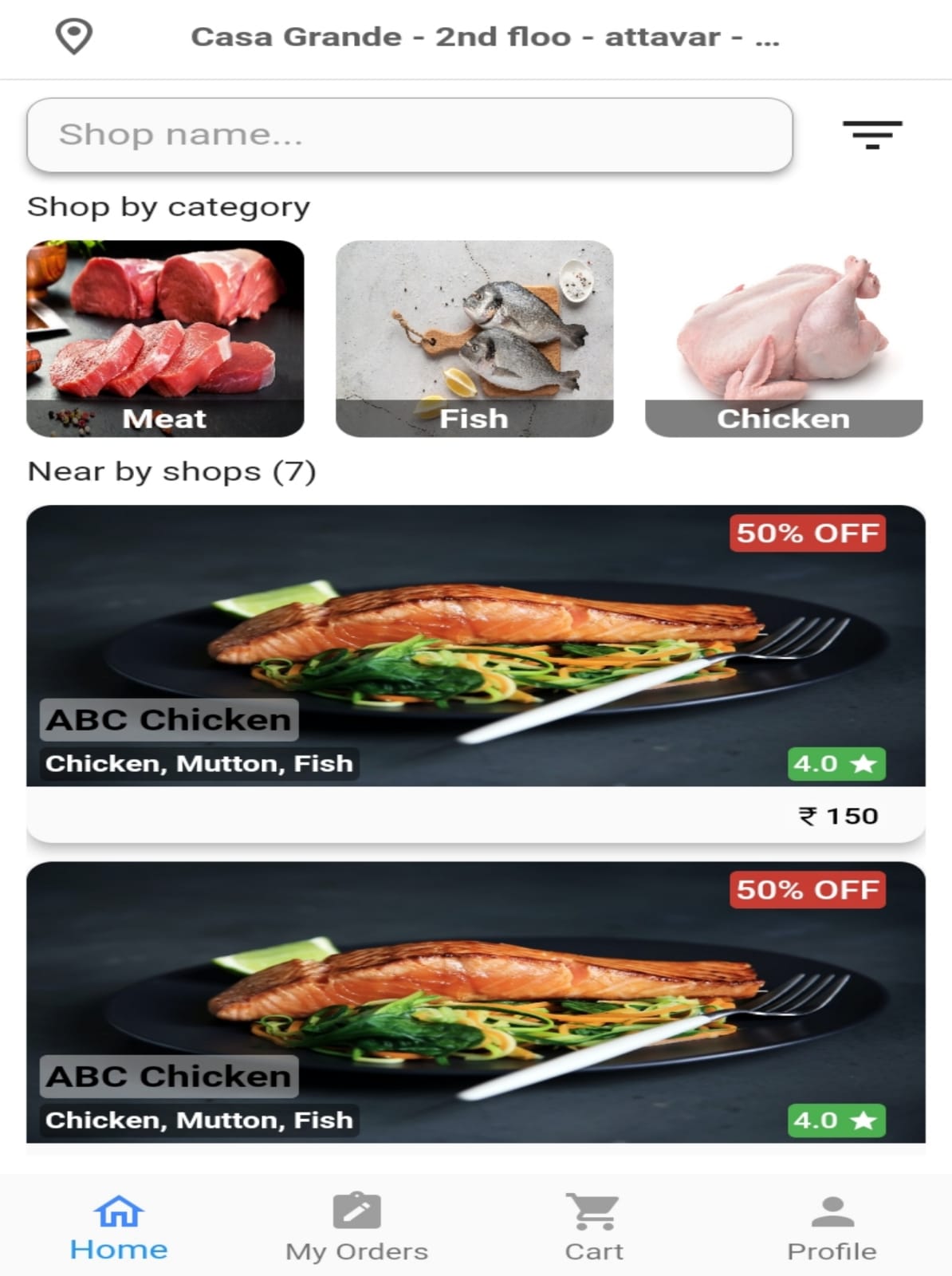952x1276 pixels.
Task: View the Cart tab
Action: [x=594, y=1228]
